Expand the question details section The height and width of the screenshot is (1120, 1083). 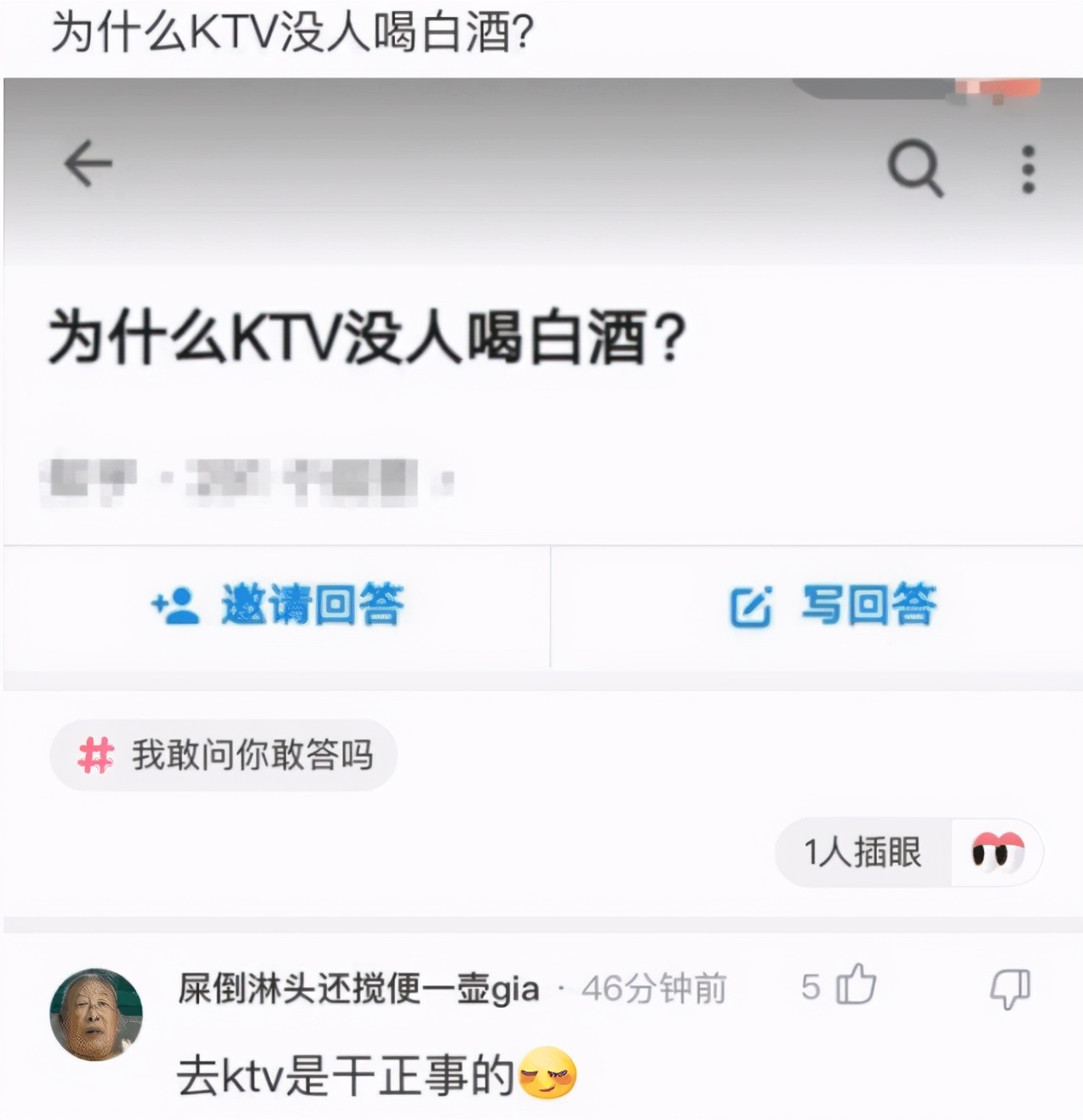366,336
